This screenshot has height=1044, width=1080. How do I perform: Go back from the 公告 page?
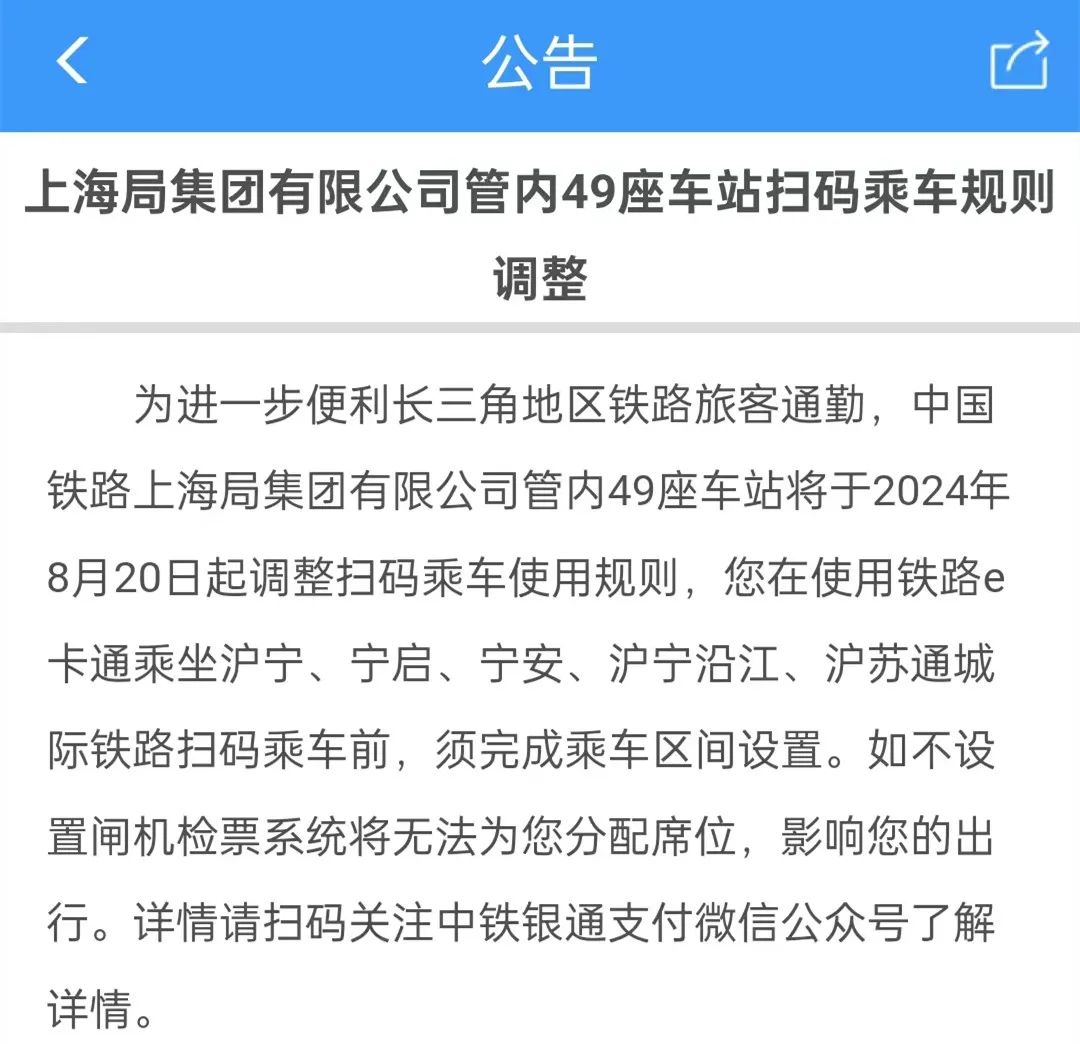click(72, 60)
